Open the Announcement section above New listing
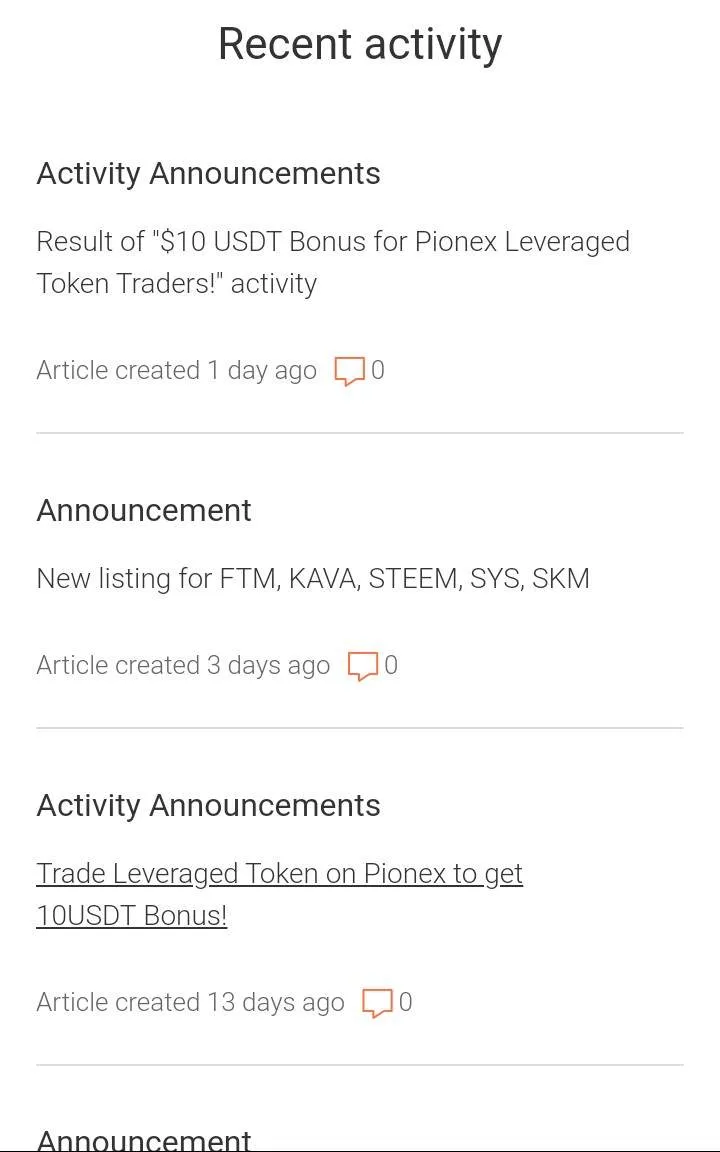The height and width of the screenshot is (1152, 720). pyautogui.click(x=144, y=511)
